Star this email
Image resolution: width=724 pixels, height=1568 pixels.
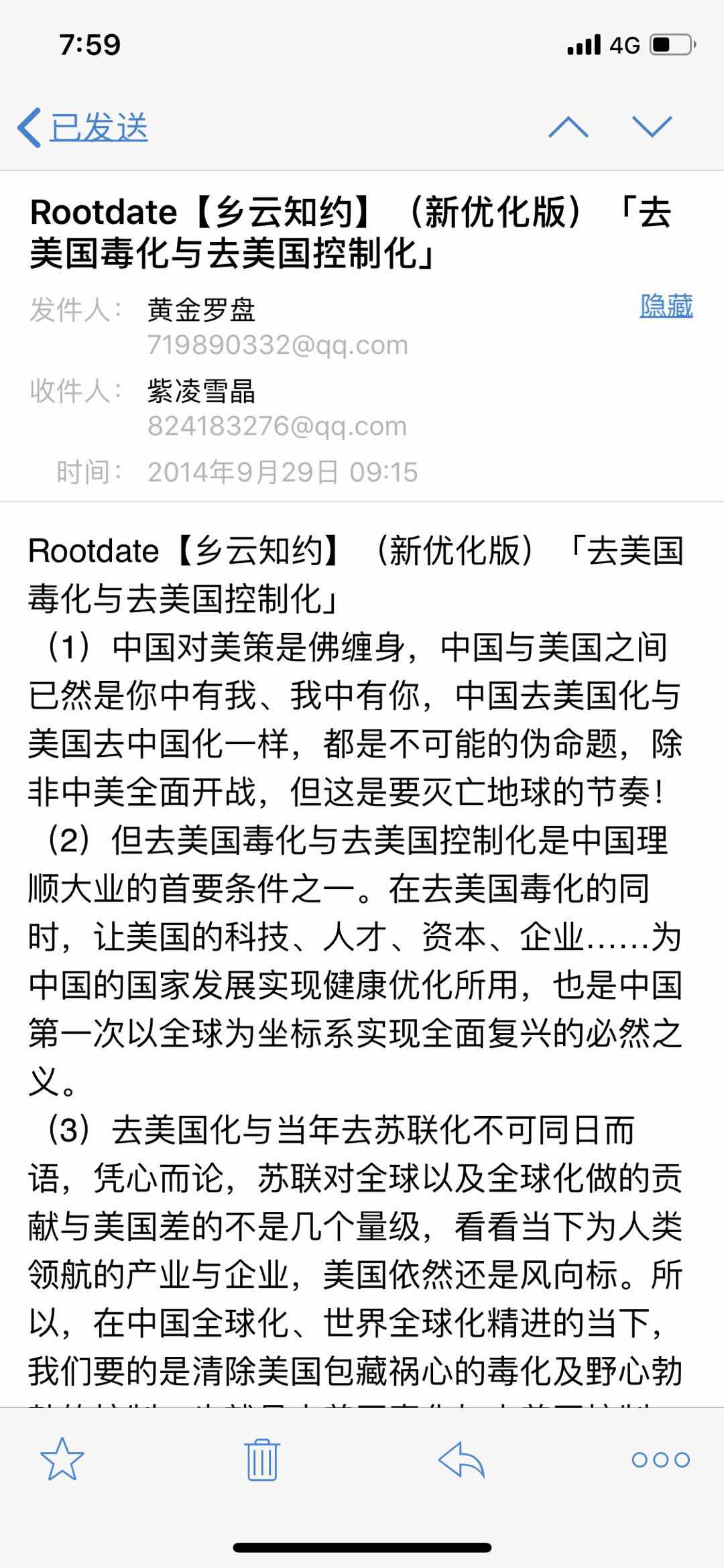coord(62,1459)
